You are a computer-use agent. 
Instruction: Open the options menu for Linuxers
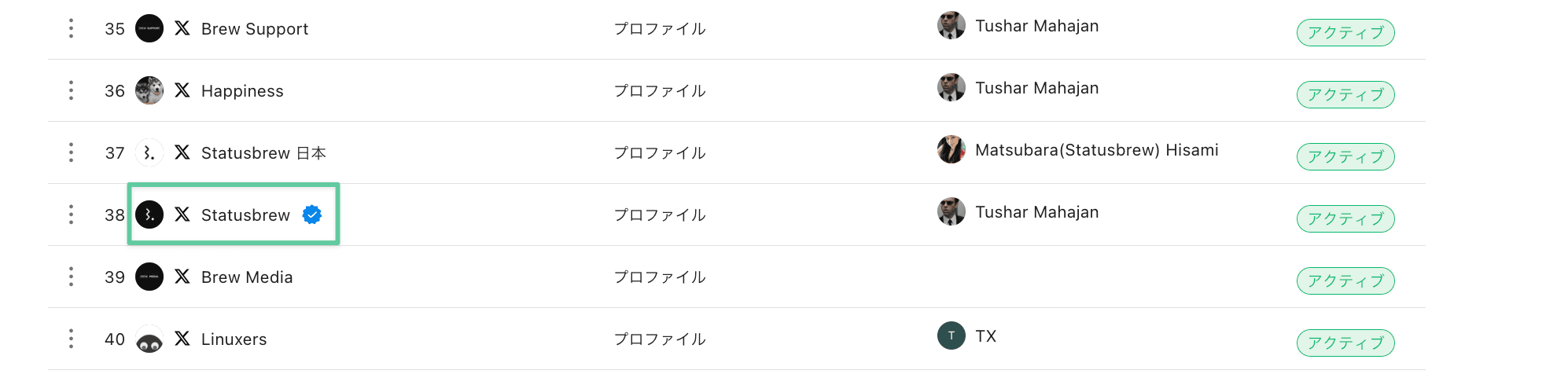pyautogui.click(x=71, y=339)
